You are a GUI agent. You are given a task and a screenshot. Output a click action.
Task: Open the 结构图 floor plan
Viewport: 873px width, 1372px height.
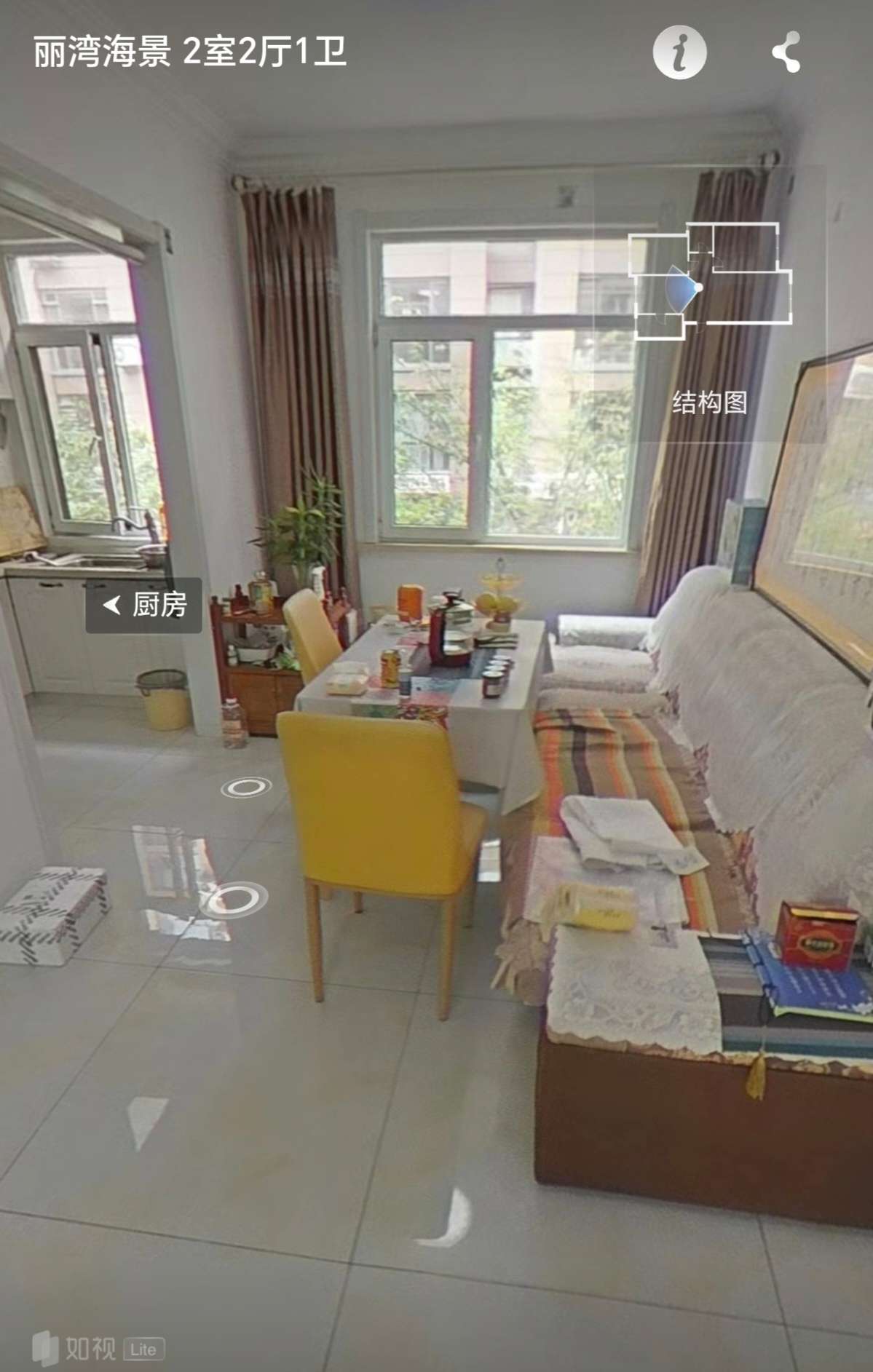pyautogui.click(x=710, y=313)
